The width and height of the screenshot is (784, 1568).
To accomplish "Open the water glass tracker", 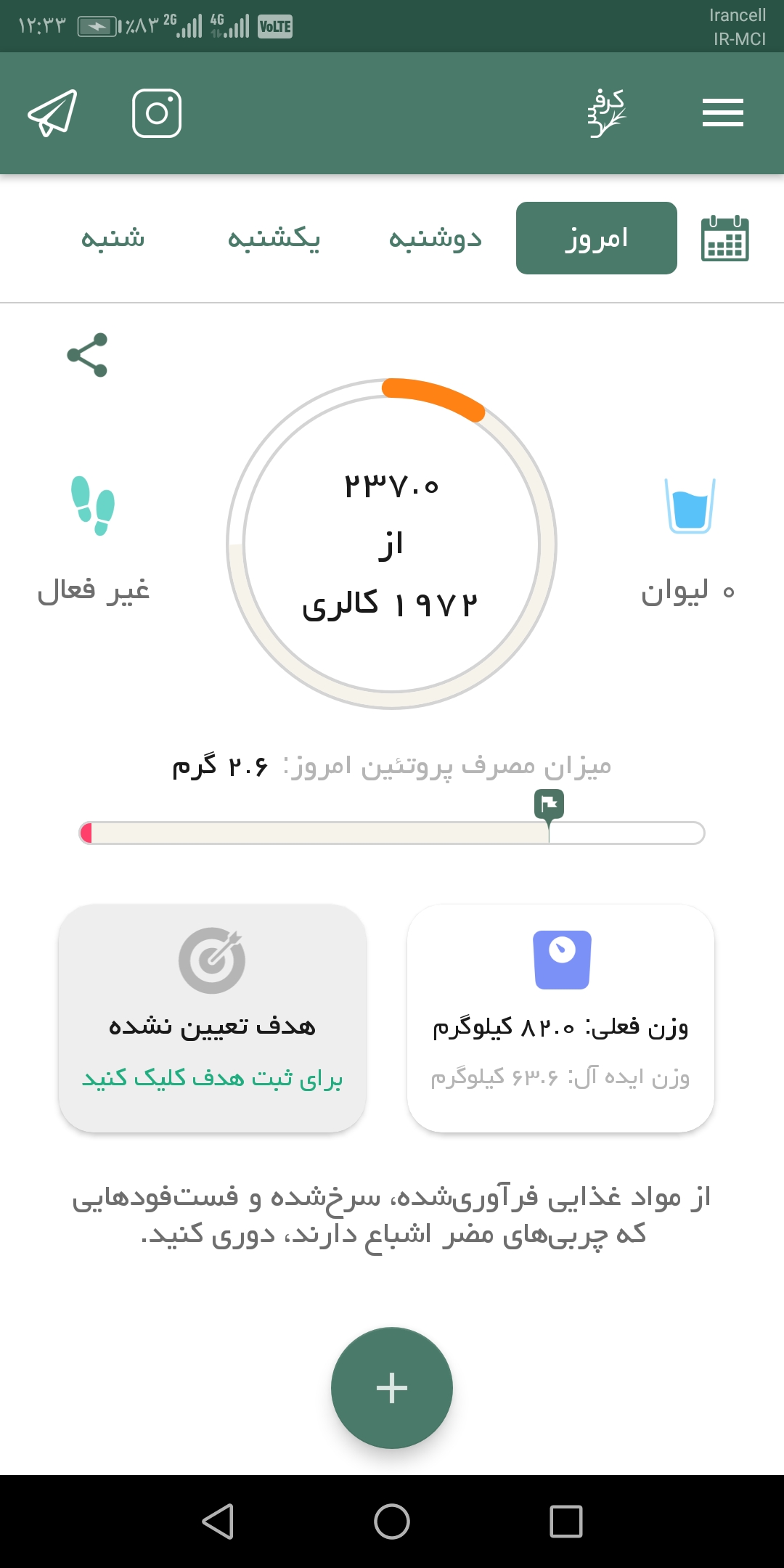I will pyautogui.click(x=690, y=537).
